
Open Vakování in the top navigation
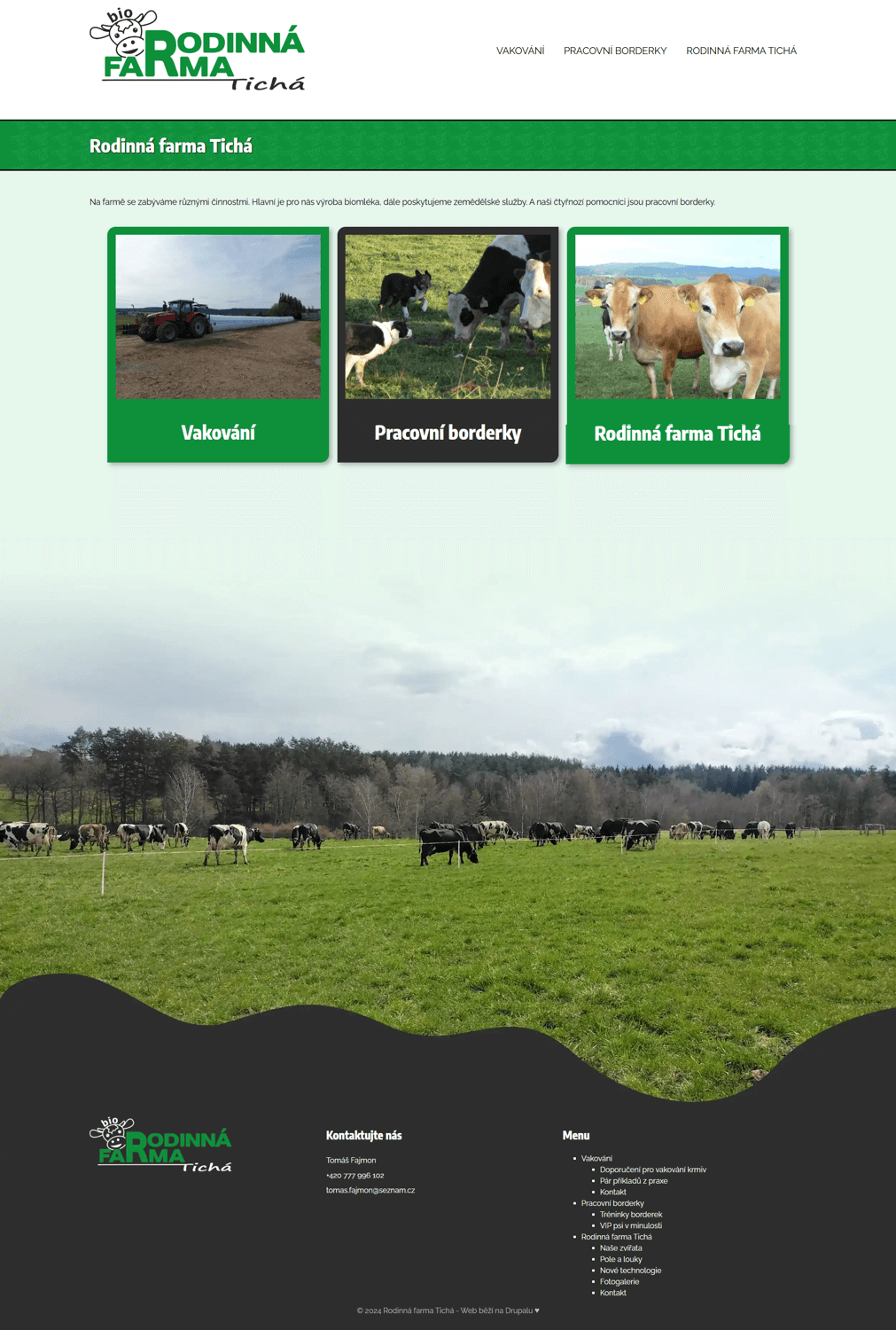click(x=520, y=51)
